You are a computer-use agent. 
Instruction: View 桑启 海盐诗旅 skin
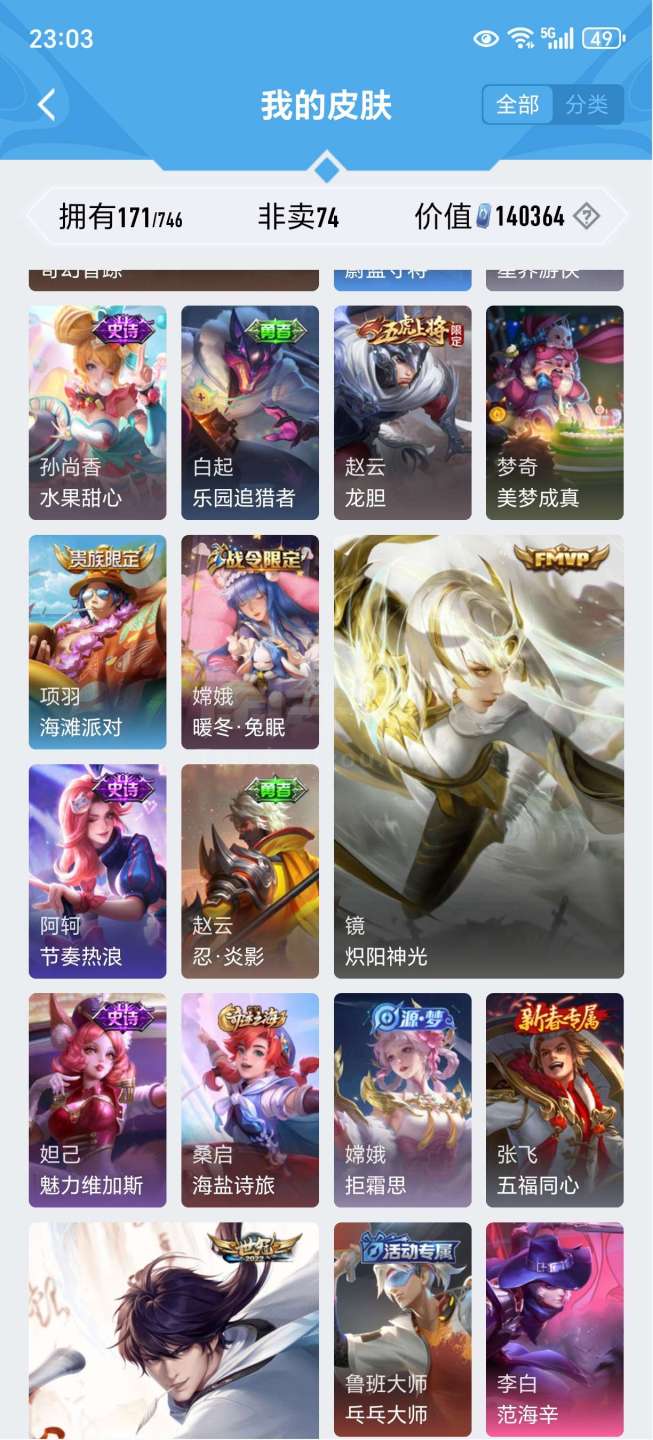(250, 1099)
